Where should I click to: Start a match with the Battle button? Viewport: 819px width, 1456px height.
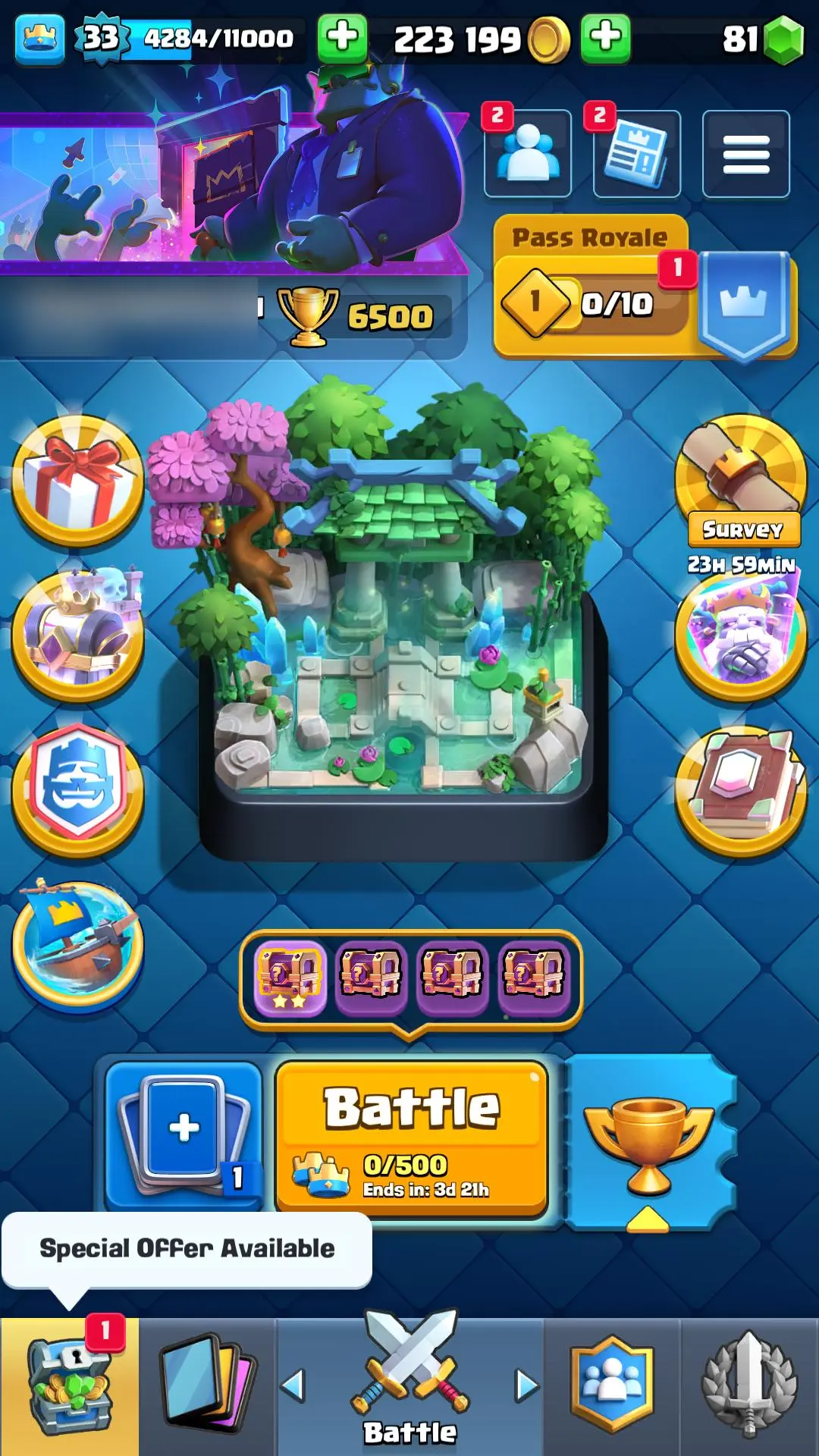click(412, 1137)
